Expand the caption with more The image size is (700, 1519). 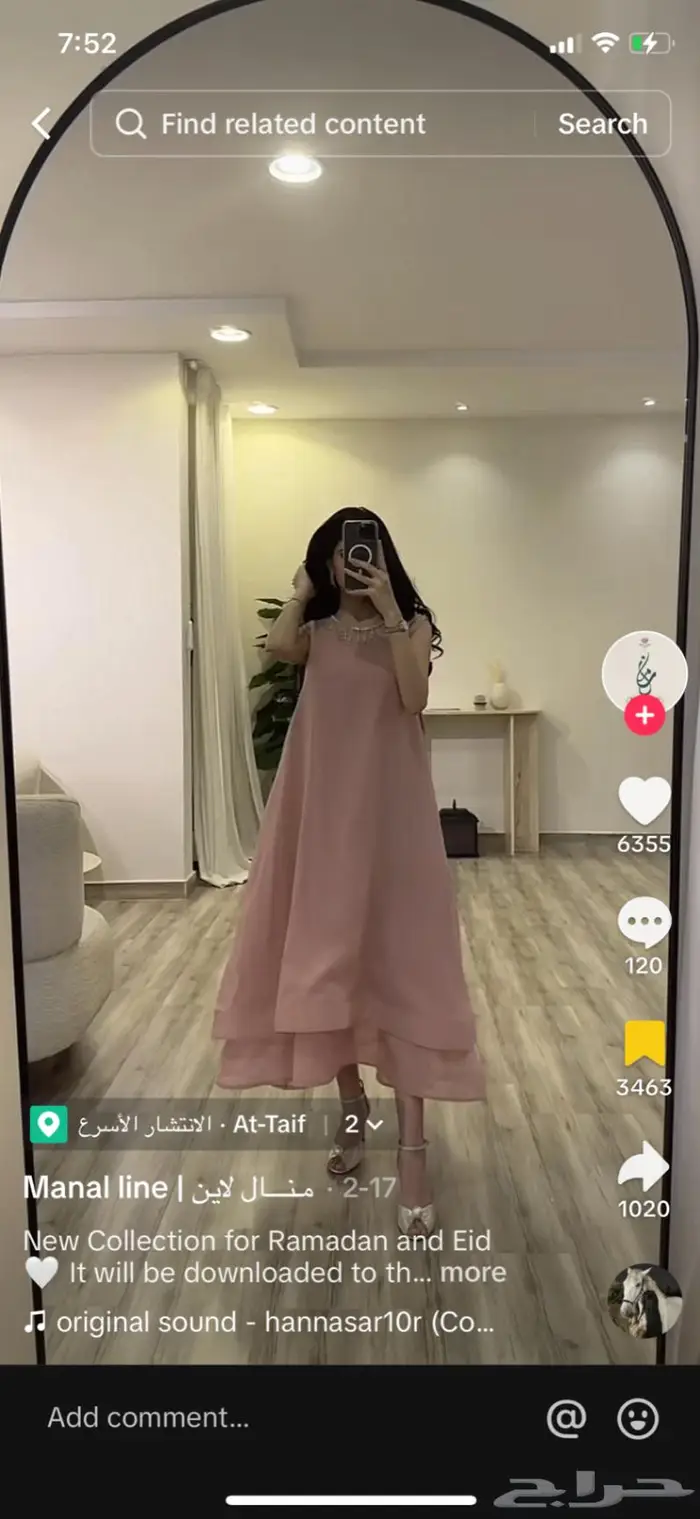click(x=474, y=1272)
